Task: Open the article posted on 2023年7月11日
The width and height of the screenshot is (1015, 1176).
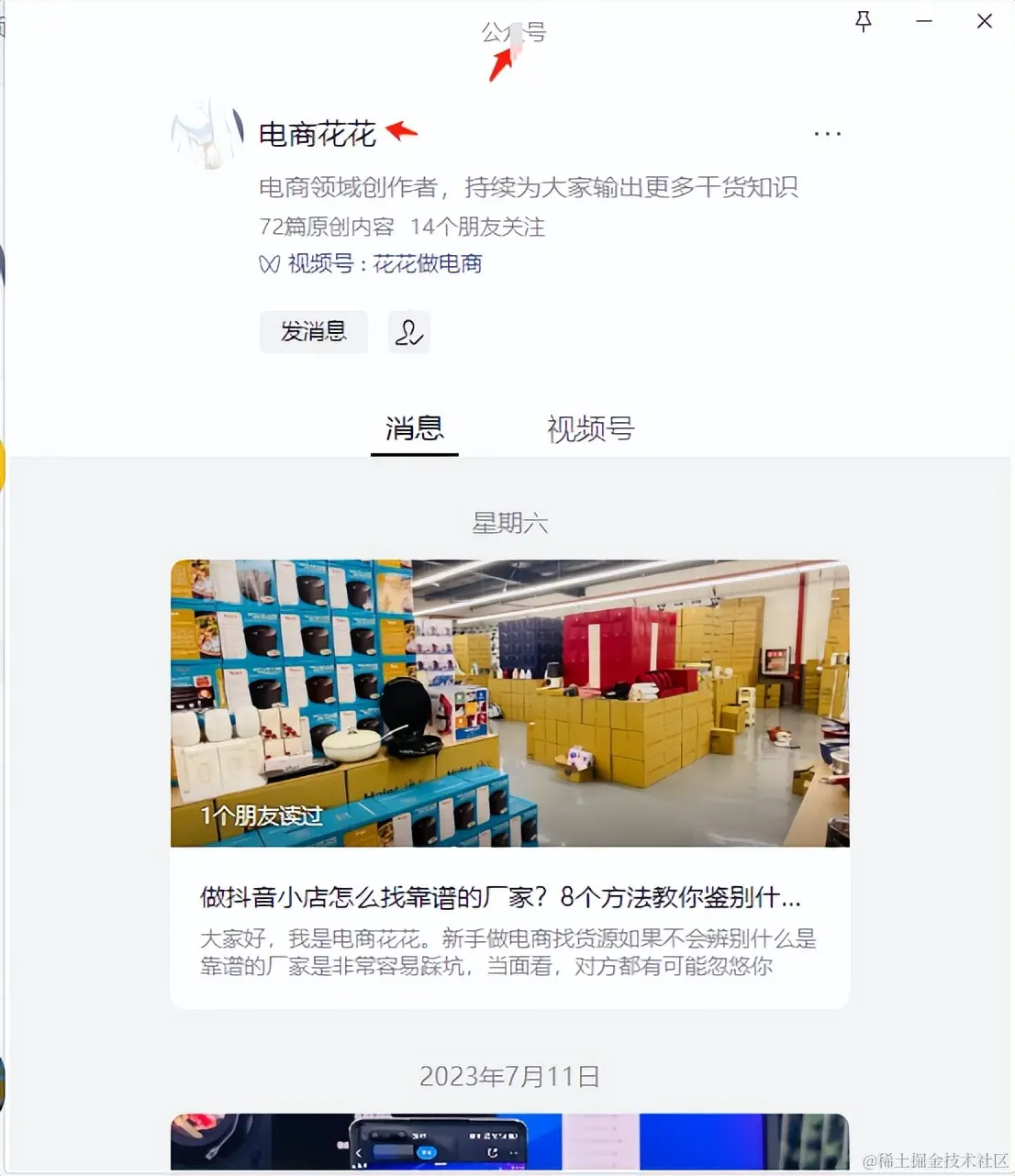Action: tap(509, 1141)
